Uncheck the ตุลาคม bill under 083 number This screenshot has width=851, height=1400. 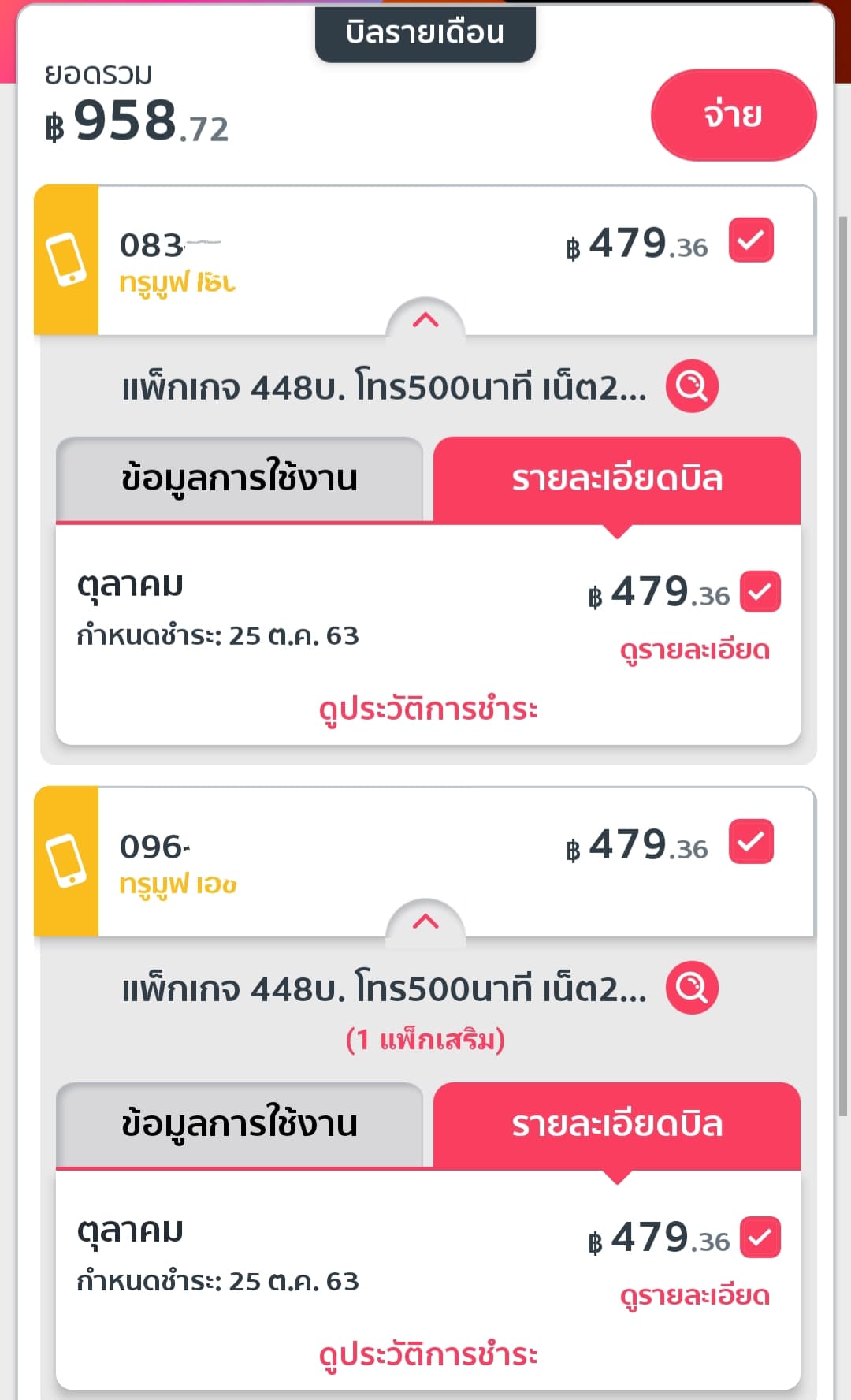(x=760, y=591)
